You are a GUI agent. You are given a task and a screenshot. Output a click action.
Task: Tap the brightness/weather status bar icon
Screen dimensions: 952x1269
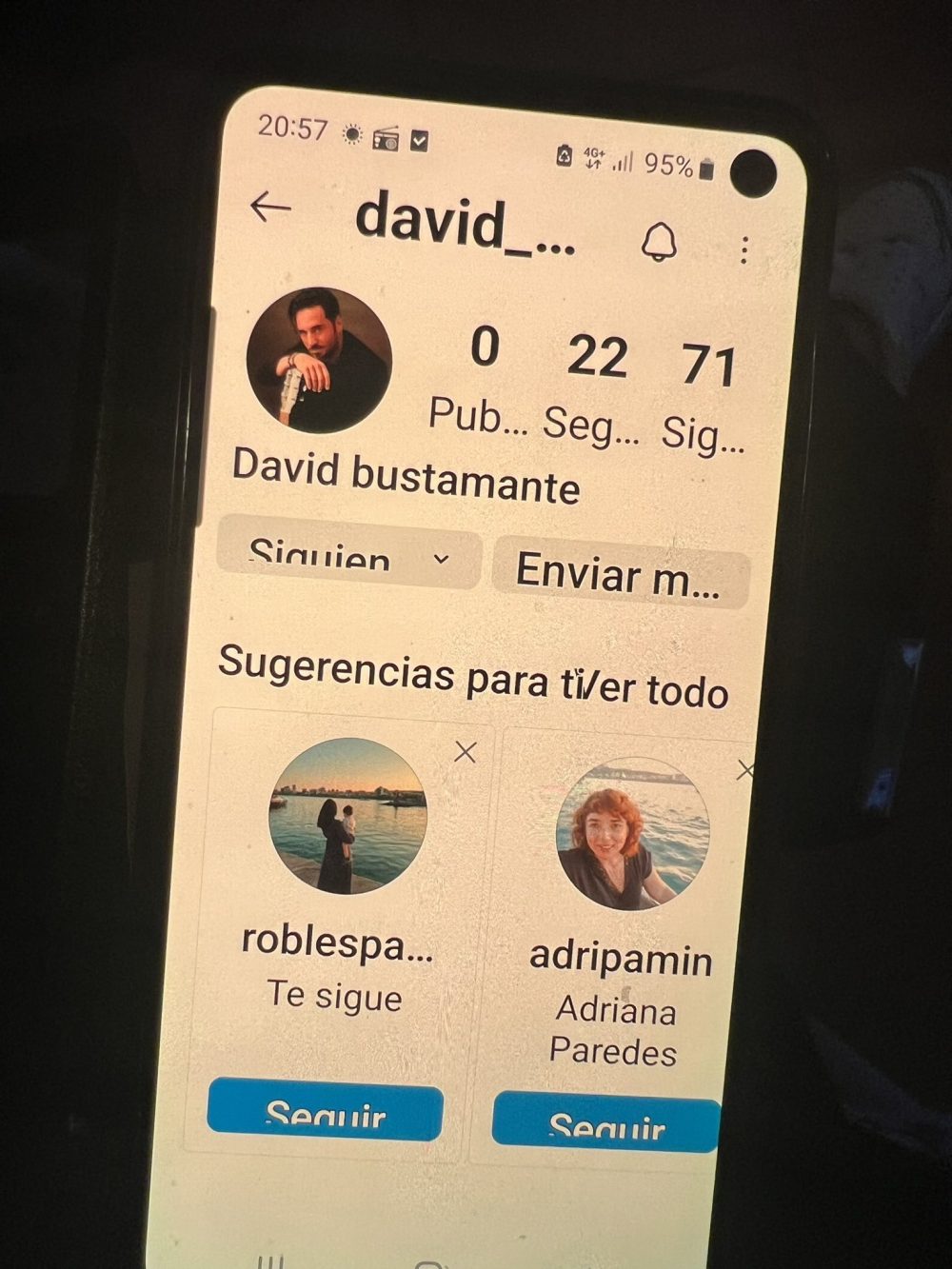352,136
